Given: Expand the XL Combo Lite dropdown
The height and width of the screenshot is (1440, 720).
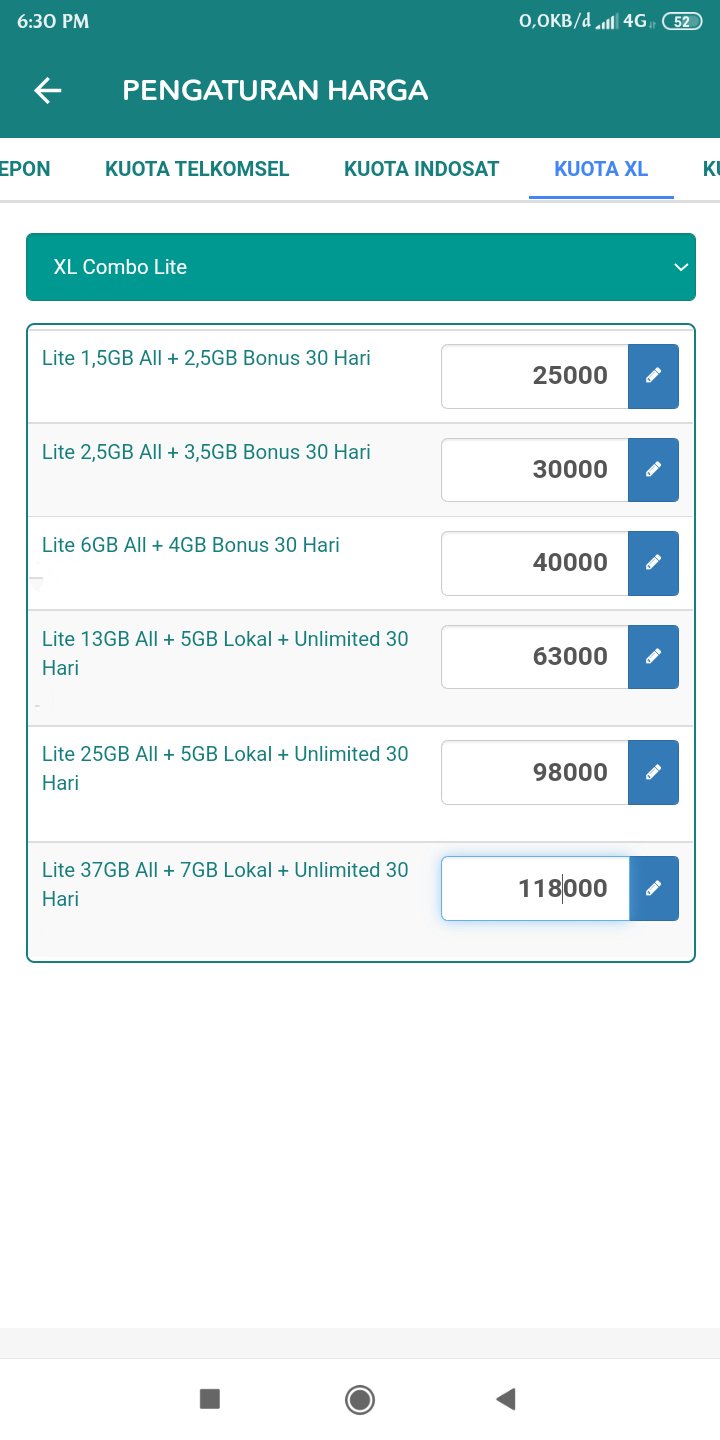Looking at the screenshot, I should point(361,267).
